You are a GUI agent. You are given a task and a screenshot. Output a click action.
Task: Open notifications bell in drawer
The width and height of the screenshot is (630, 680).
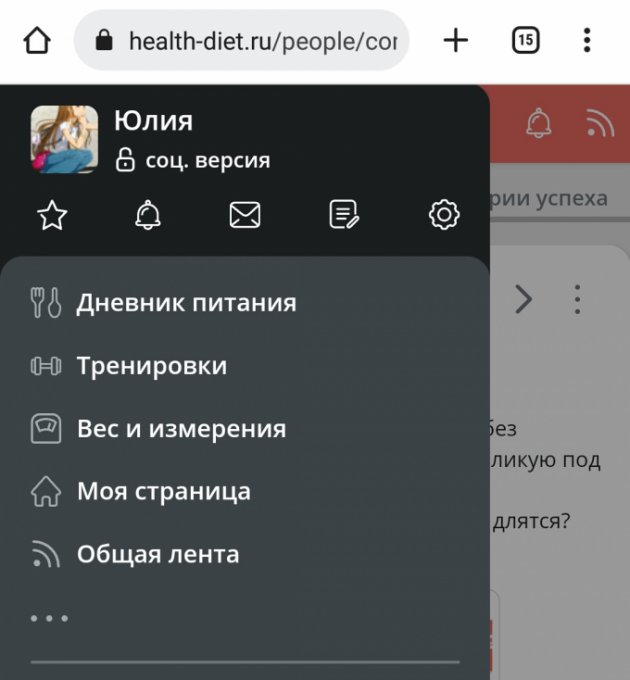pos(148,215)
